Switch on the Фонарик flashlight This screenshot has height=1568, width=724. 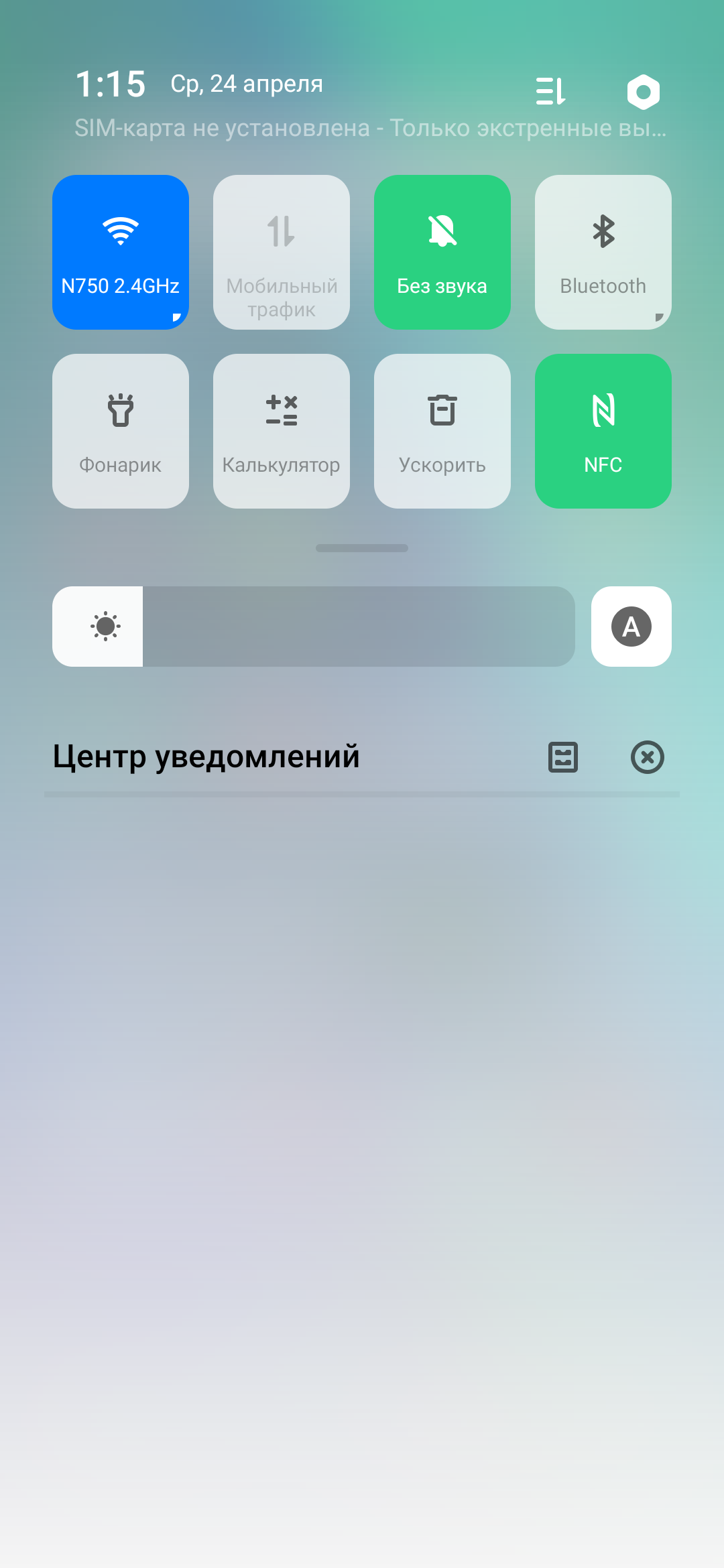(121, 431)
